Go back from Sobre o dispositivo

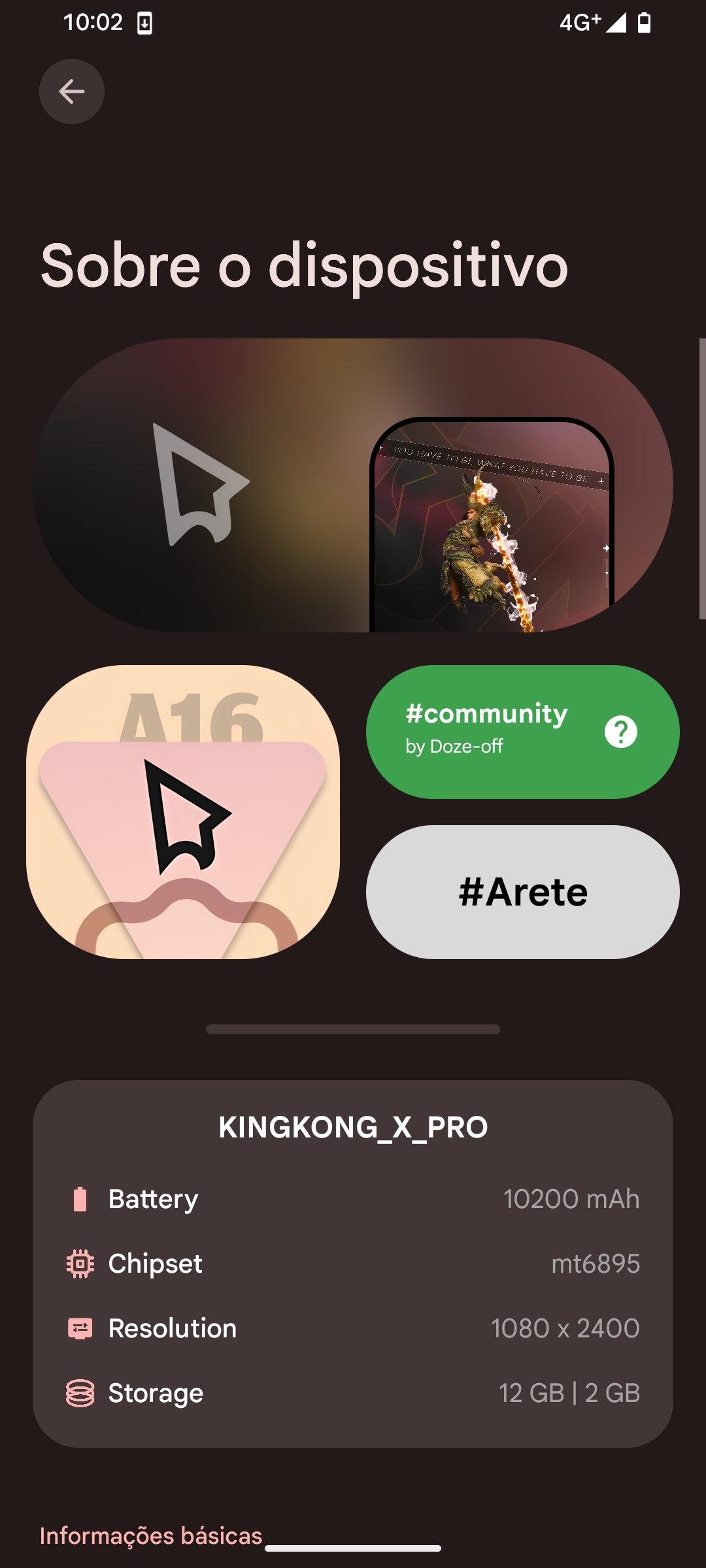[x=72, y=91]
